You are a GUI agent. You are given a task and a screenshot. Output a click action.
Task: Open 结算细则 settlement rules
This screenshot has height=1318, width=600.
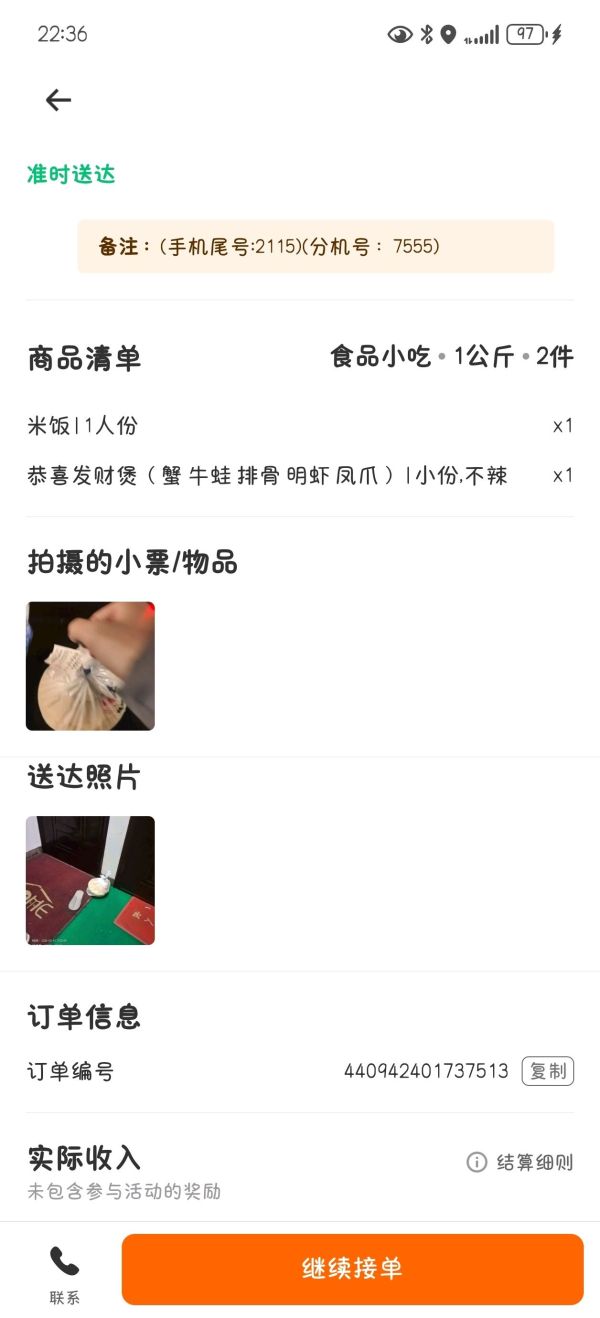521,1162
